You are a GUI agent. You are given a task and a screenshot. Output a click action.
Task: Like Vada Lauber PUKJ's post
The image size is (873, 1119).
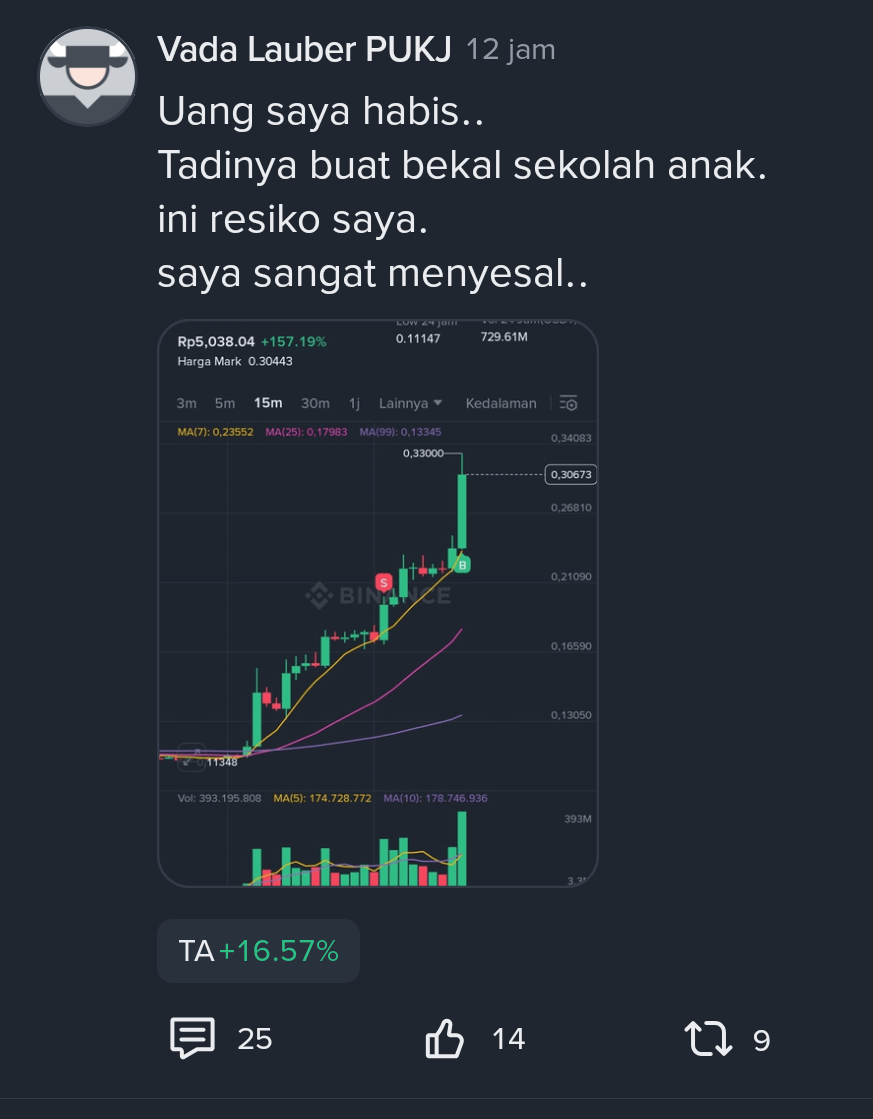coord(445,1039)
